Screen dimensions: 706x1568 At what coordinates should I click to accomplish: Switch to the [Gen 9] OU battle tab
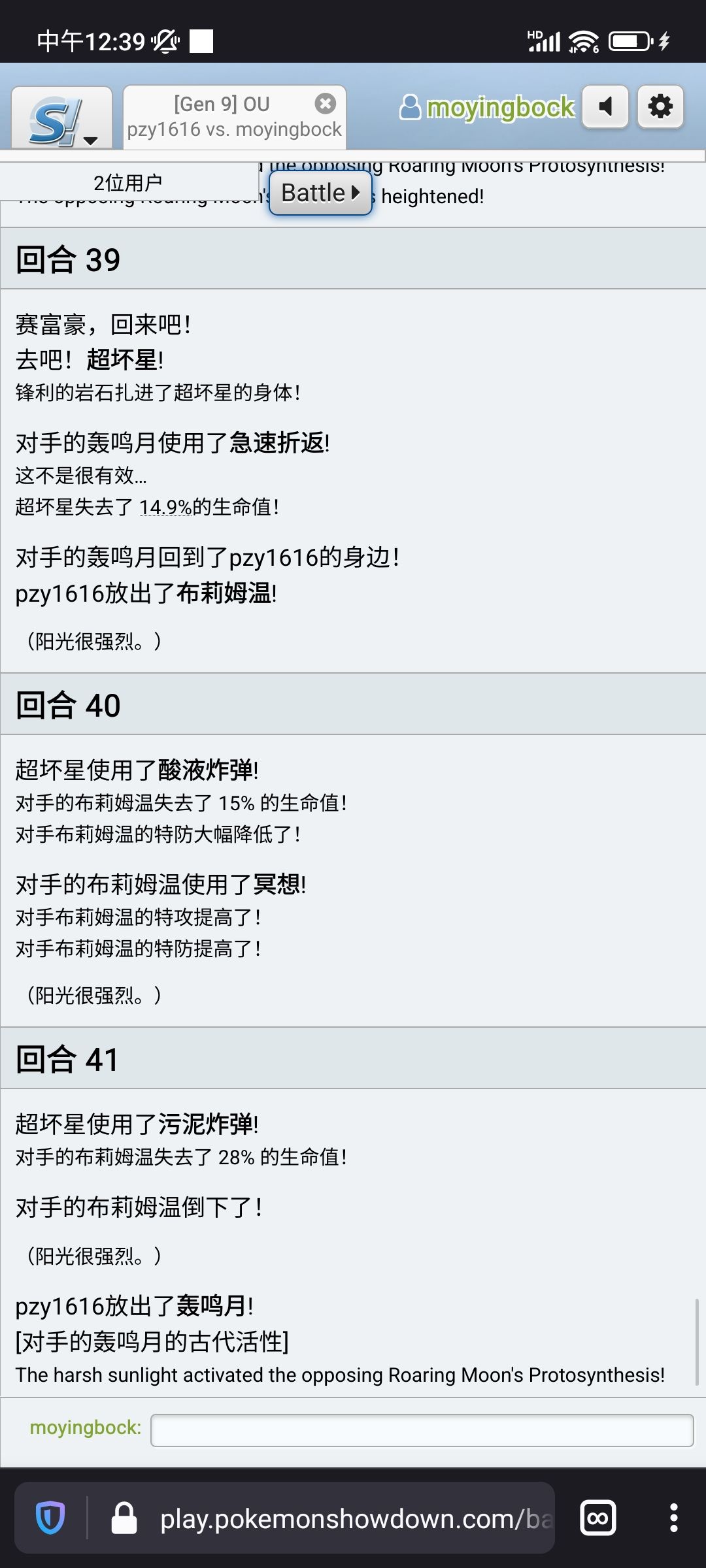(222, 117)
